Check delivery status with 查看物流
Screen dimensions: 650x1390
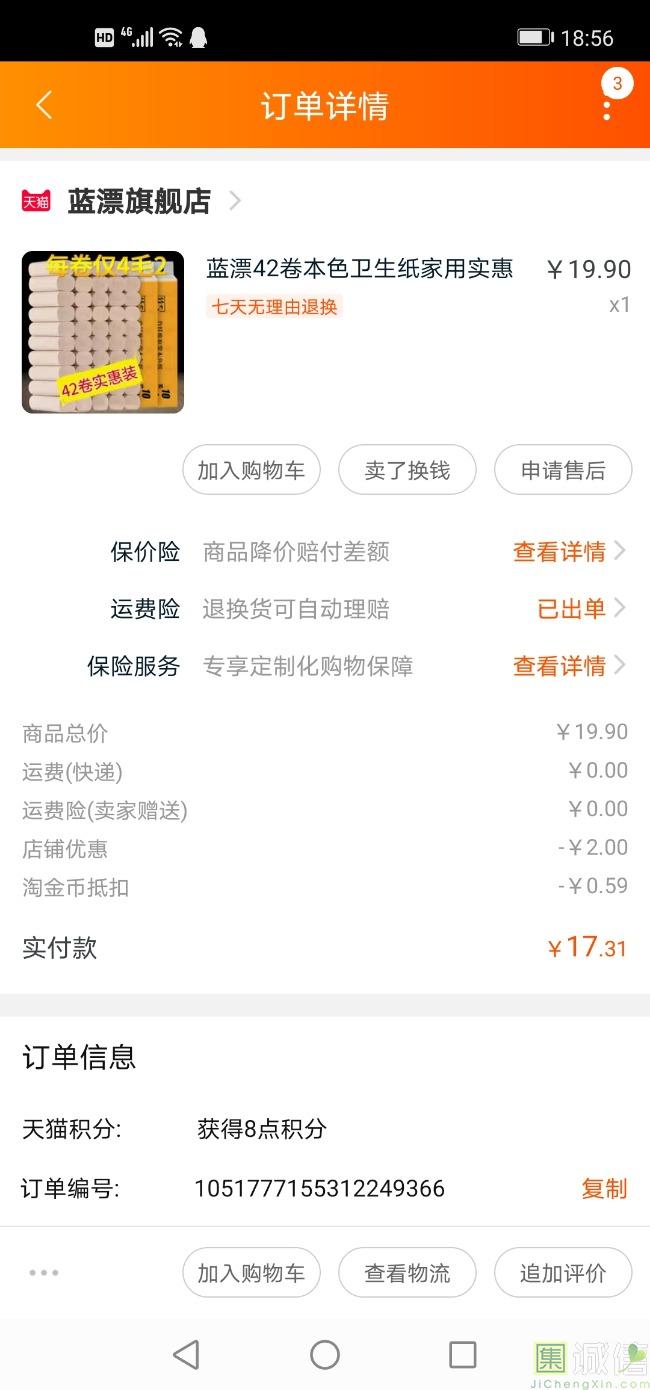click(x=407, y=1273)
